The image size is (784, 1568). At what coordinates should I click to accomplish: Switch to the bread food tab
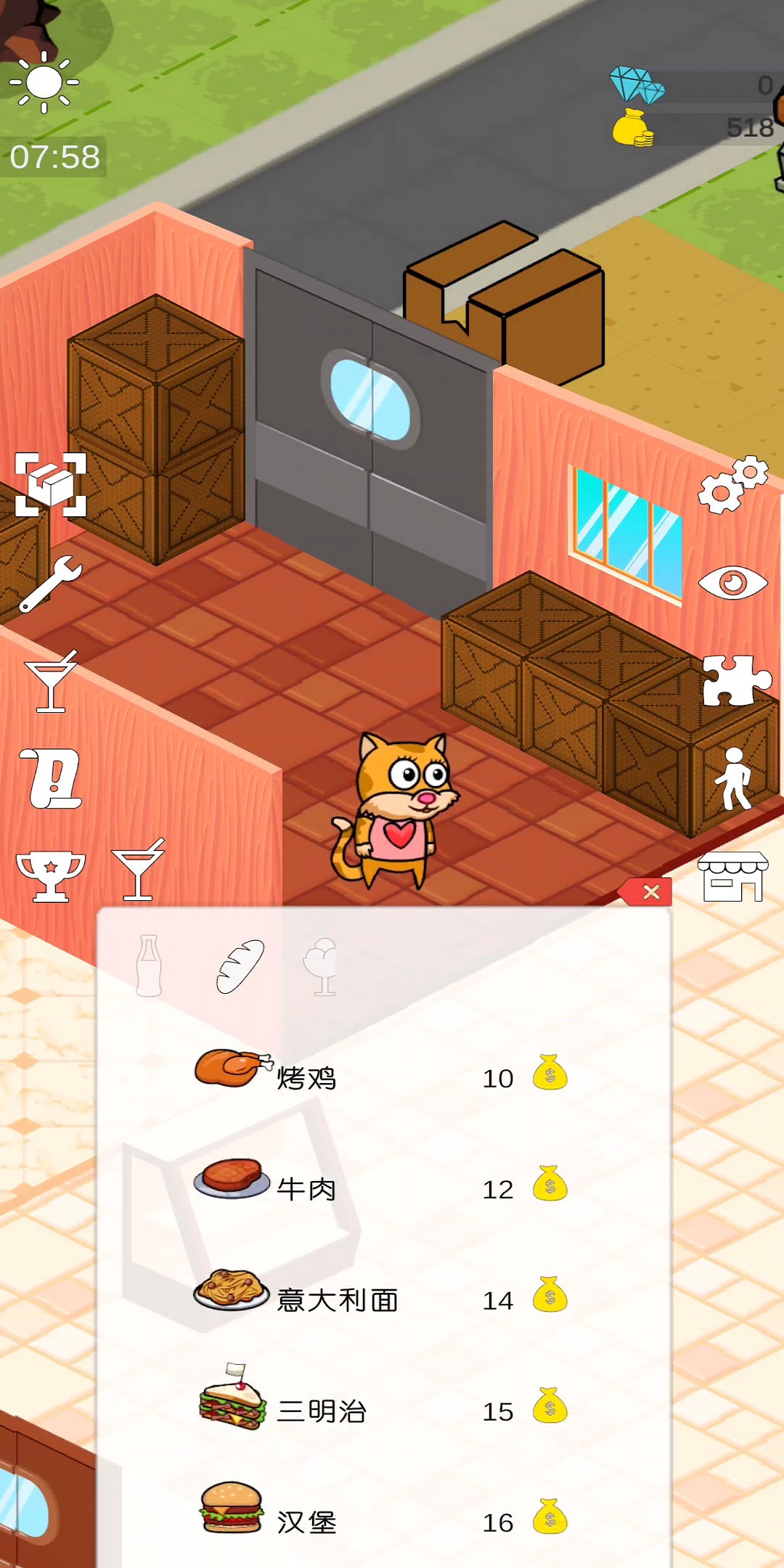(x=240, y=965)
